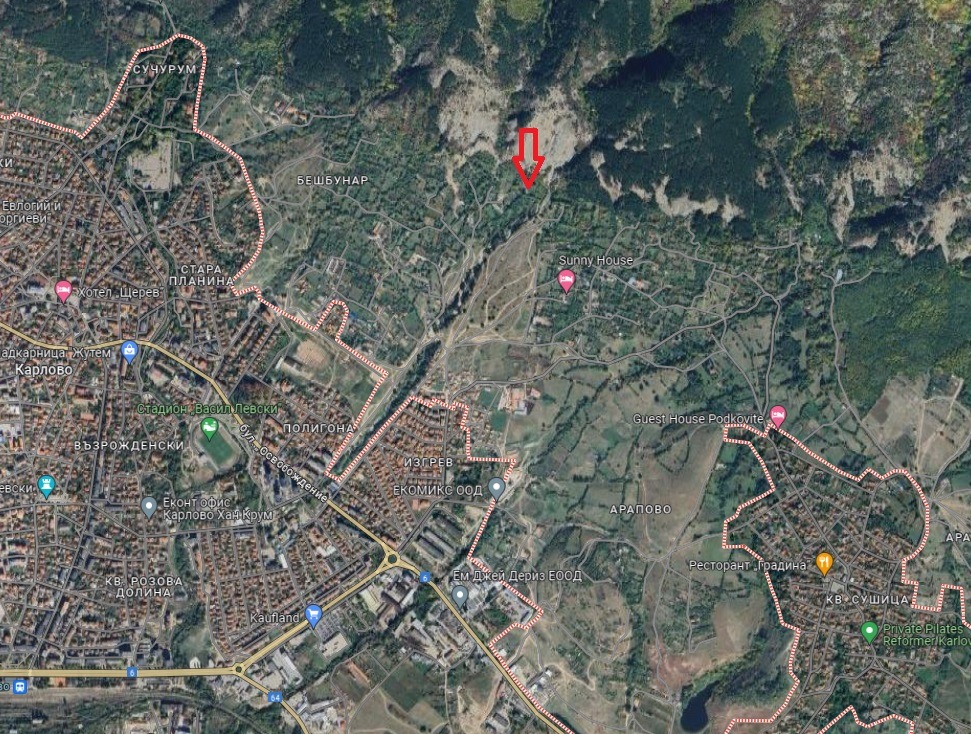Select the Стадион Васил Левски pin
This screenshot has height=734, width=971.
[209, 428]
